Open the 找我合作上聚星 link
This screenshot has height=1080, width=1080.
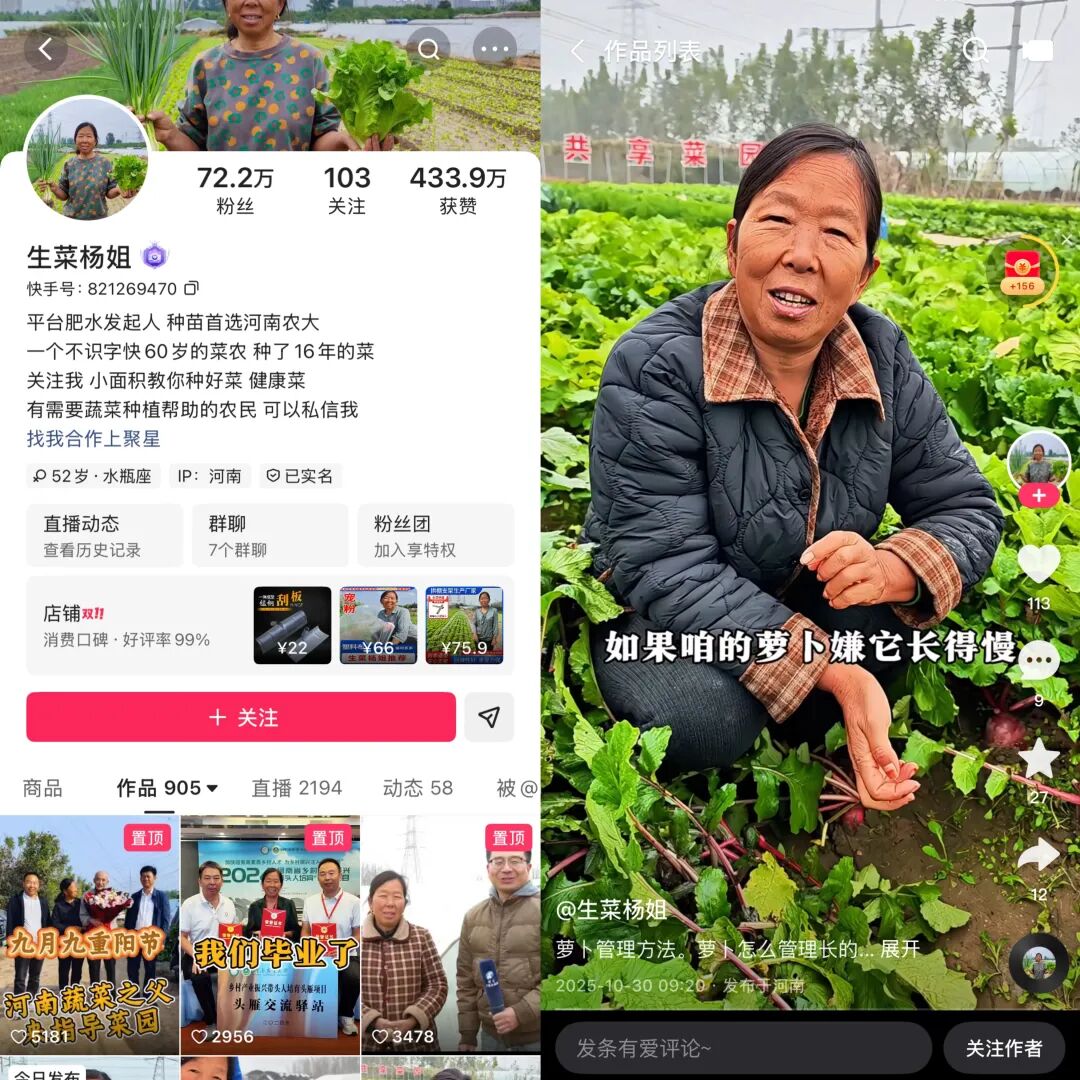[93, 439]
